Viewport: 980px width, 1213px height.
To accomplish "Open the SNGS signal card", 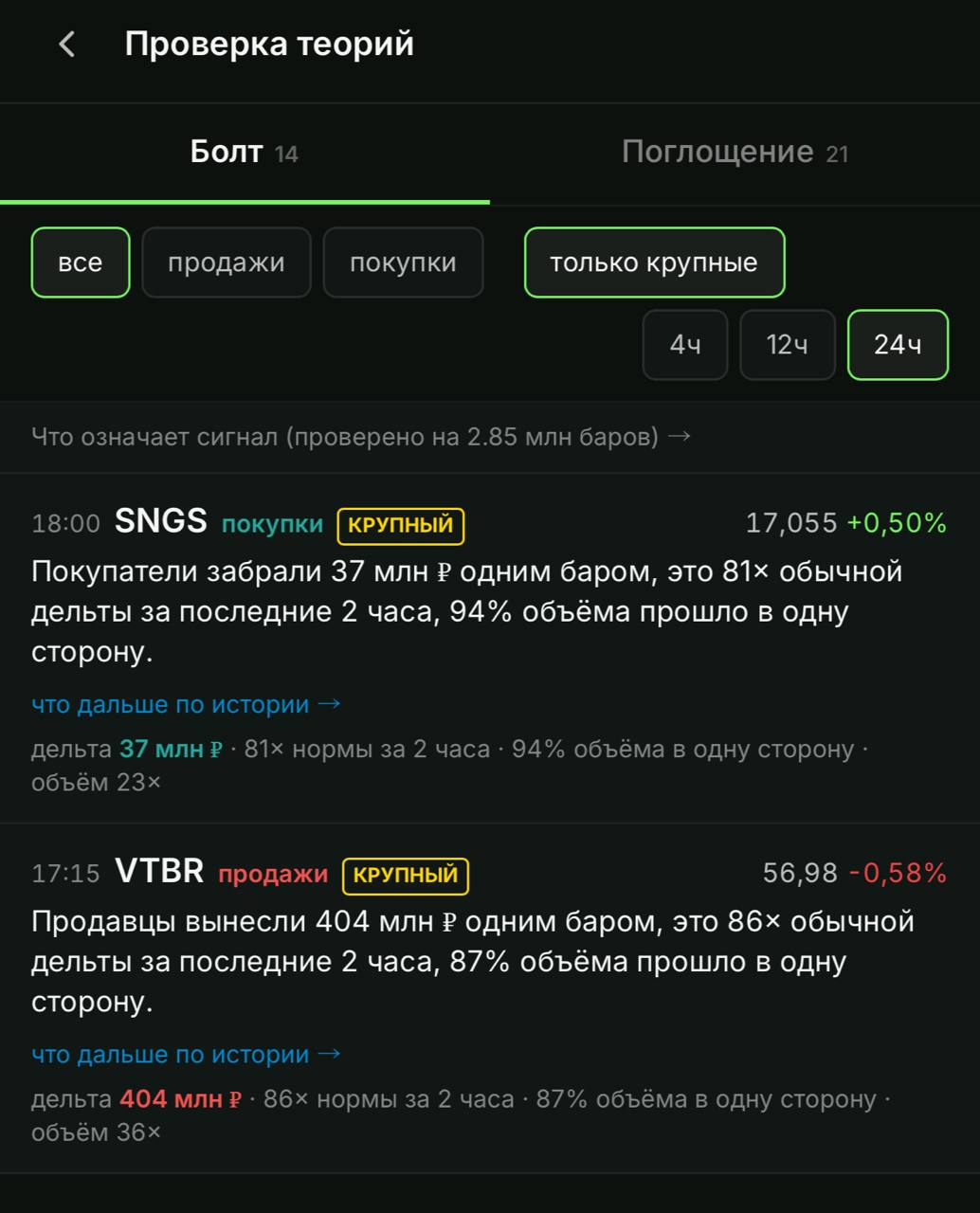I will tap(490, 648).
